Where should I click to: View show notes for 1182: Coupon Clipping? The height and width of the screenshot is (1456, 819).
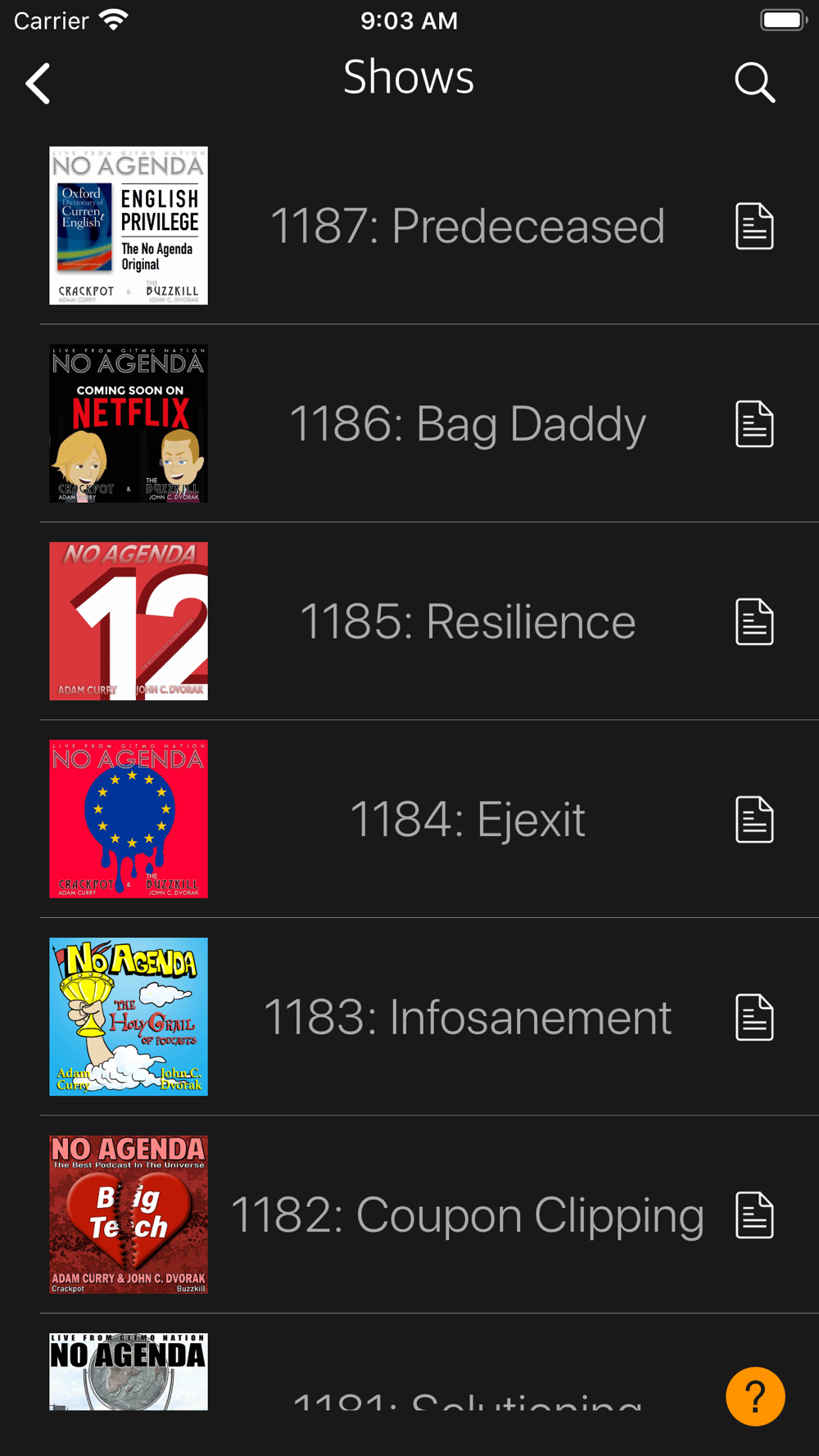[x=754, y=1215]
